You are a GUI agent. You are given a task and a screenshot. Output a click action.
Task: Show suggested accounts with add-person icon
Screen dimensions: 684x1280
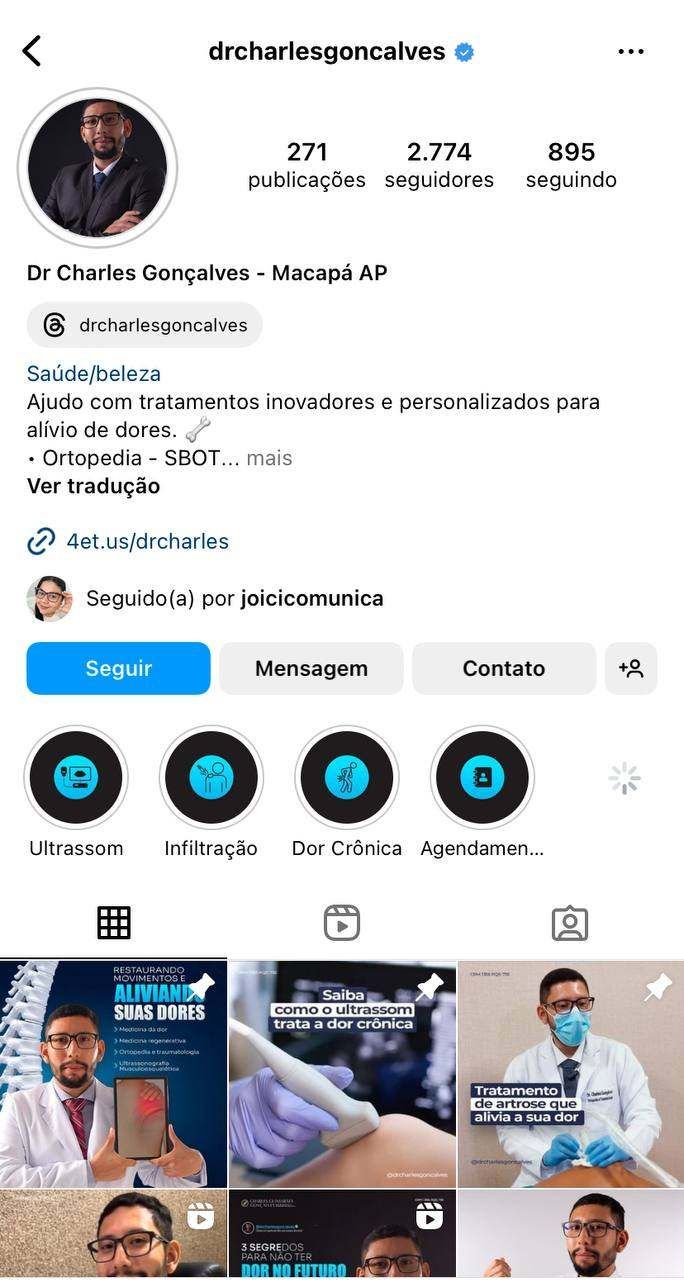coord(631,668)
